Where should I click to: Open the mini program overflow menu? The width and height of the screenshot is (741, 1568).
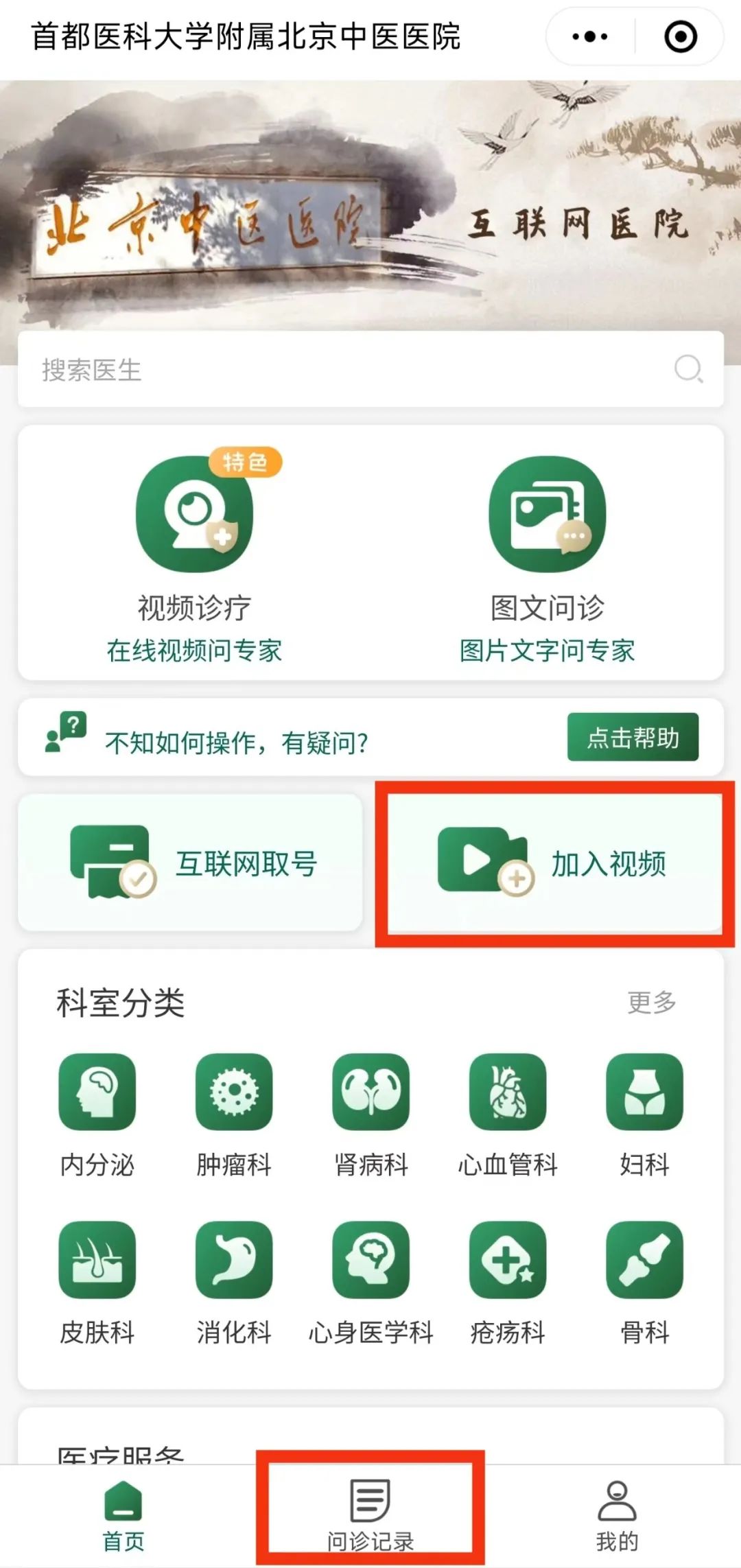click(590, 37)
